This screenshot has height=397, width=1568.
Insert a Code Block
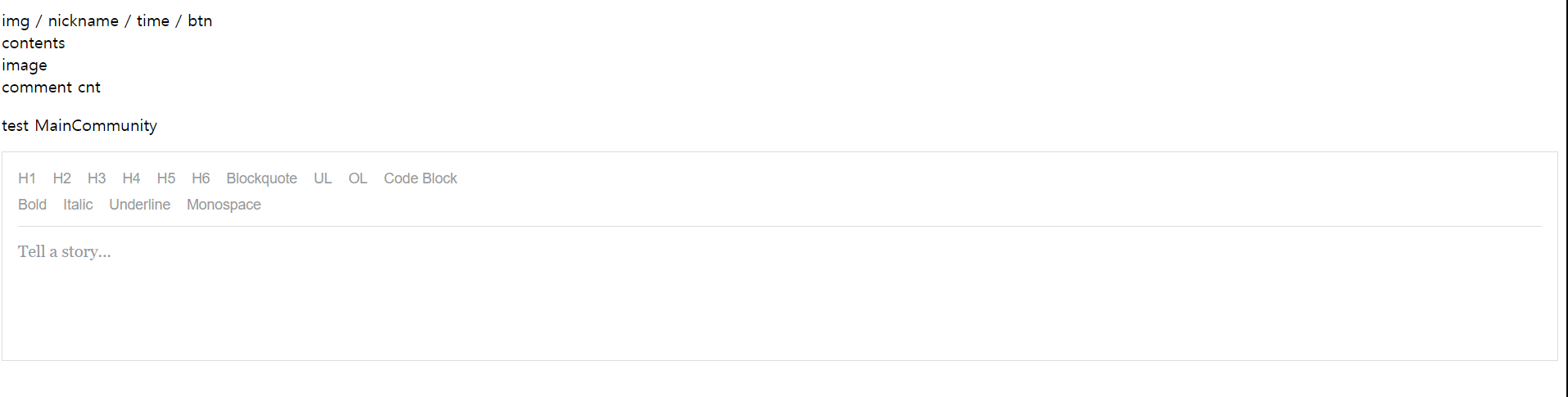click(x=420, y=178)
